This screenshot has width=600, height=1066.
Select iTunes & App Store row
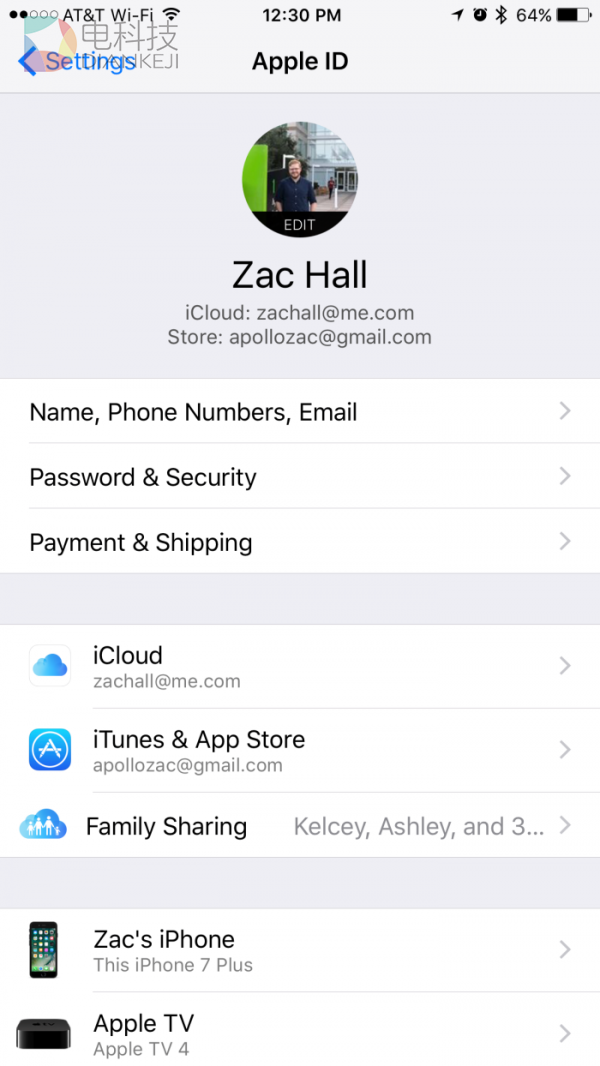click(300, 750)
